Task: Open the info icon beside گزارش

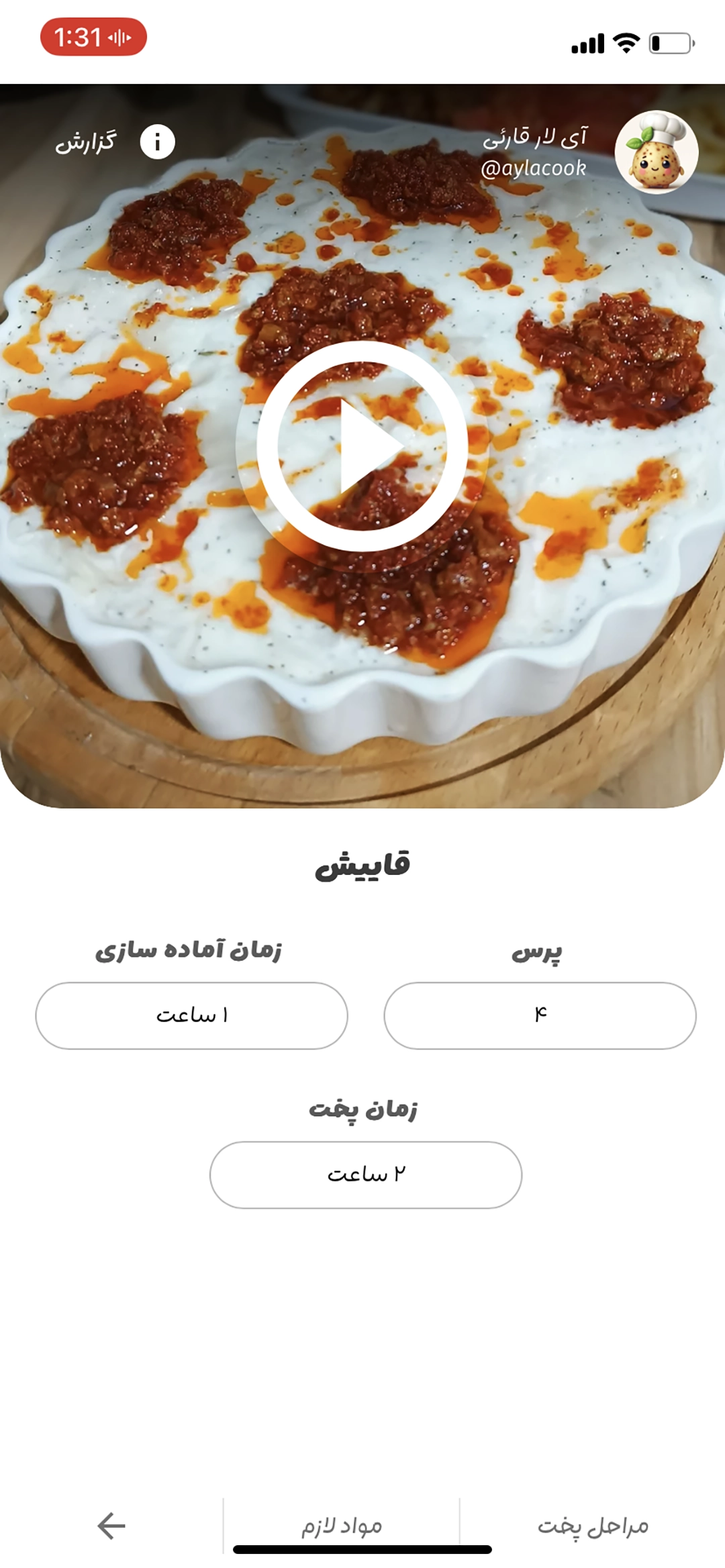Action: click(x=157, y=142)
